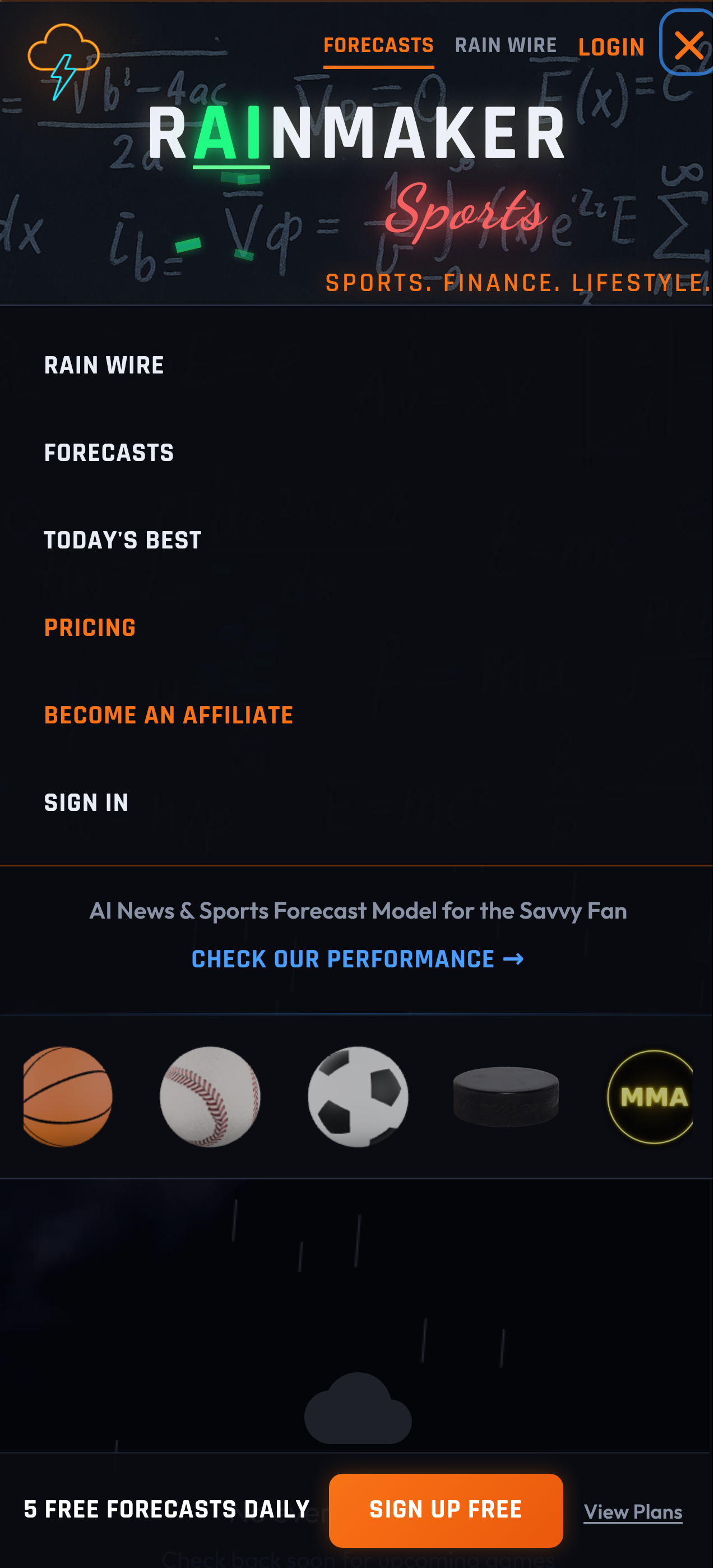723x1568 pixels.
Task: Open Today's Best menu item
Action: click(122, 541)
